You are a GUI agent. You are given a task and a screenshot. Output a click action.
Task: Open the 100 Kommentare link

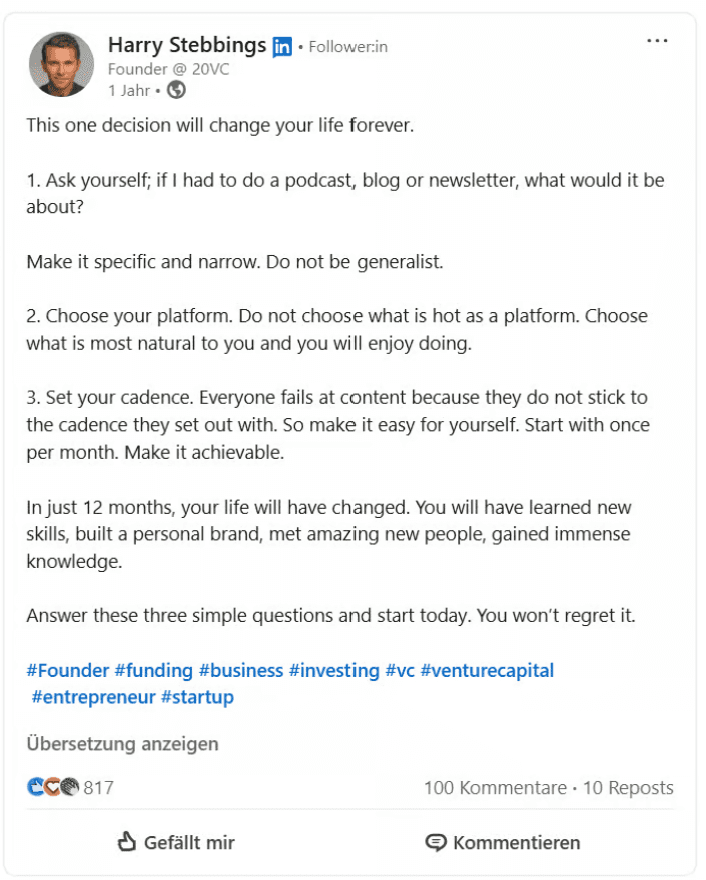click(x=495, y=787)
